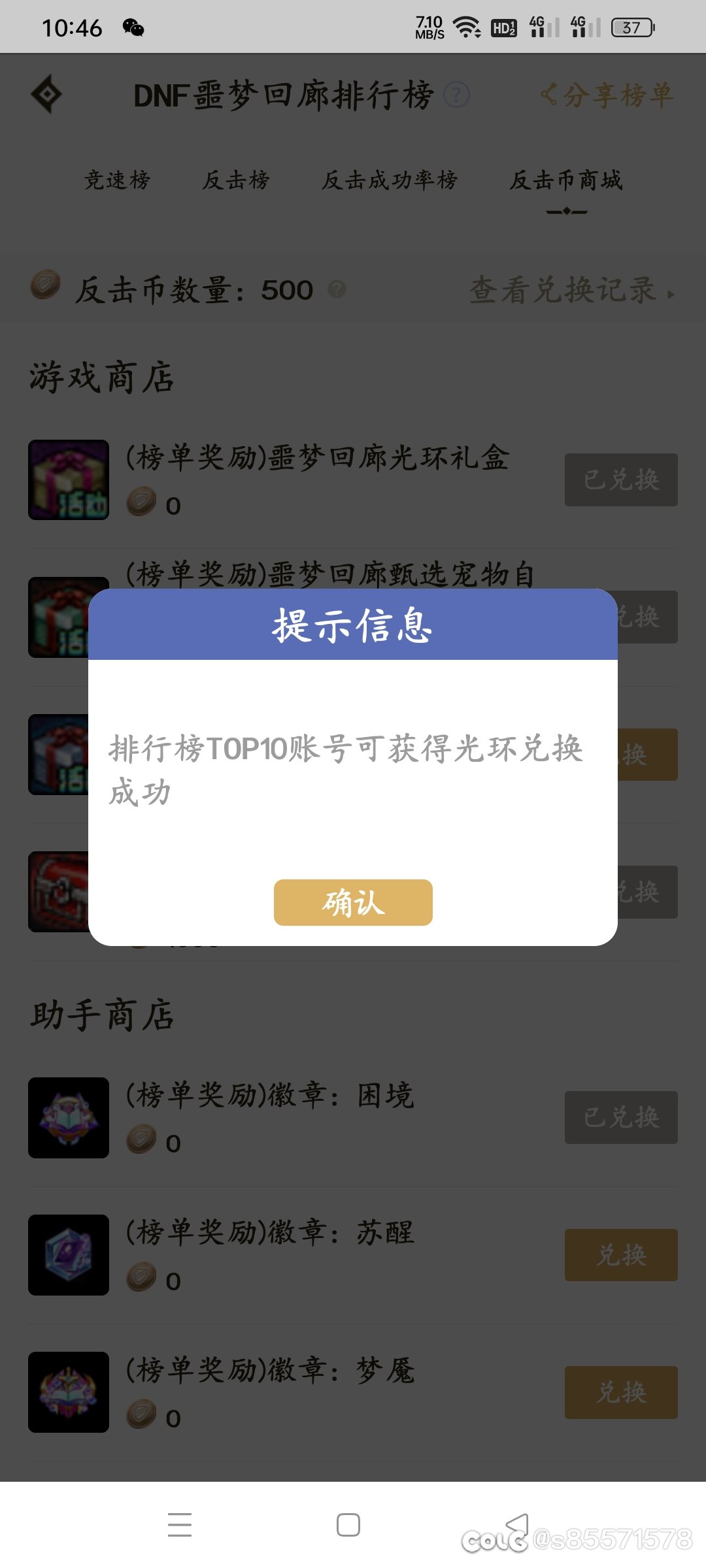The height and width of the screenshot is (1568, 706).
Task: Redeem the 徽章：苏醒 reward
Action: (620, 1254)
